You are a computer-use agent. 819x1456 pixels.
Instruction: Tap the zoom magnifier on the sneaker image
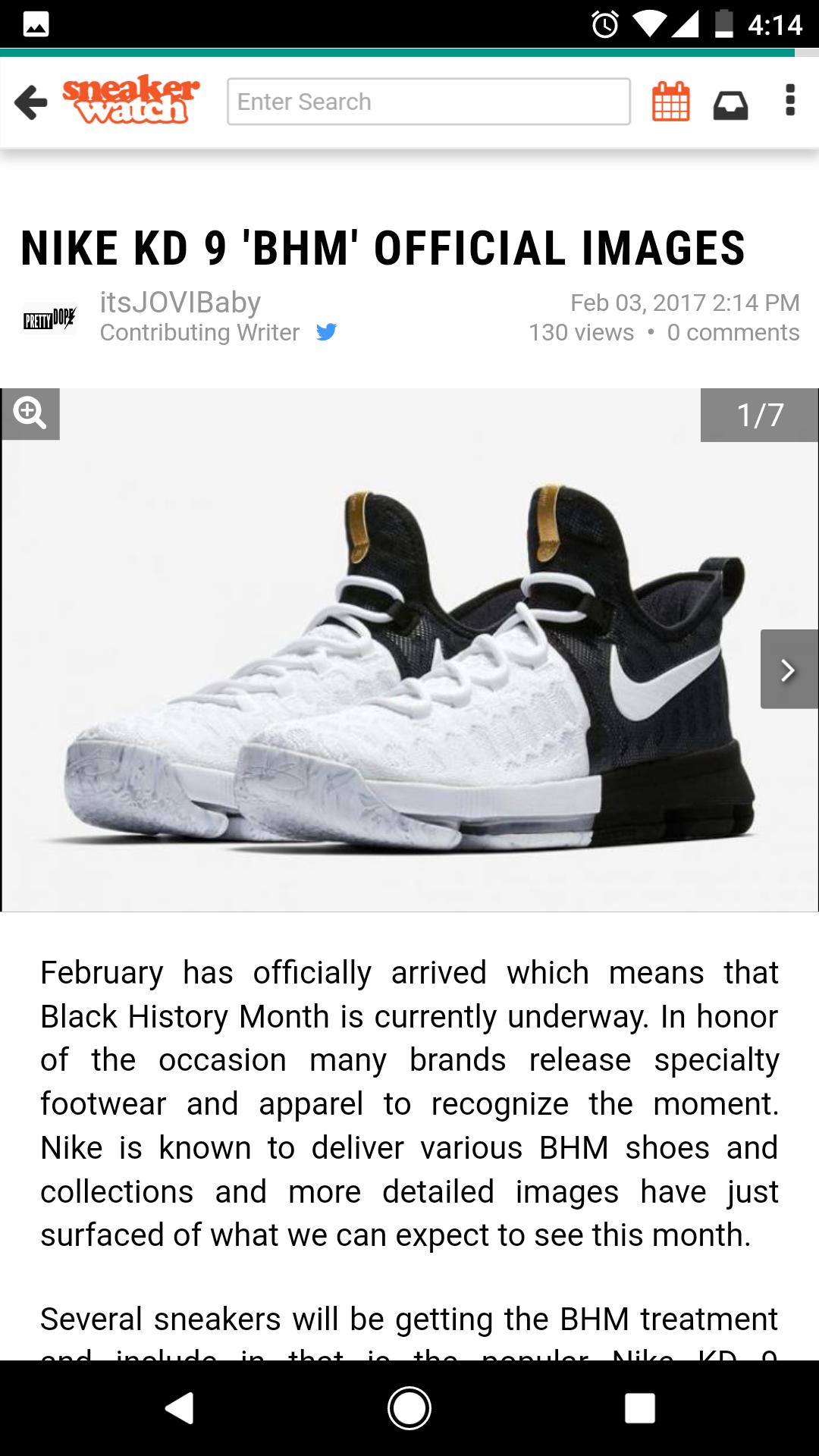click(30, 413)
